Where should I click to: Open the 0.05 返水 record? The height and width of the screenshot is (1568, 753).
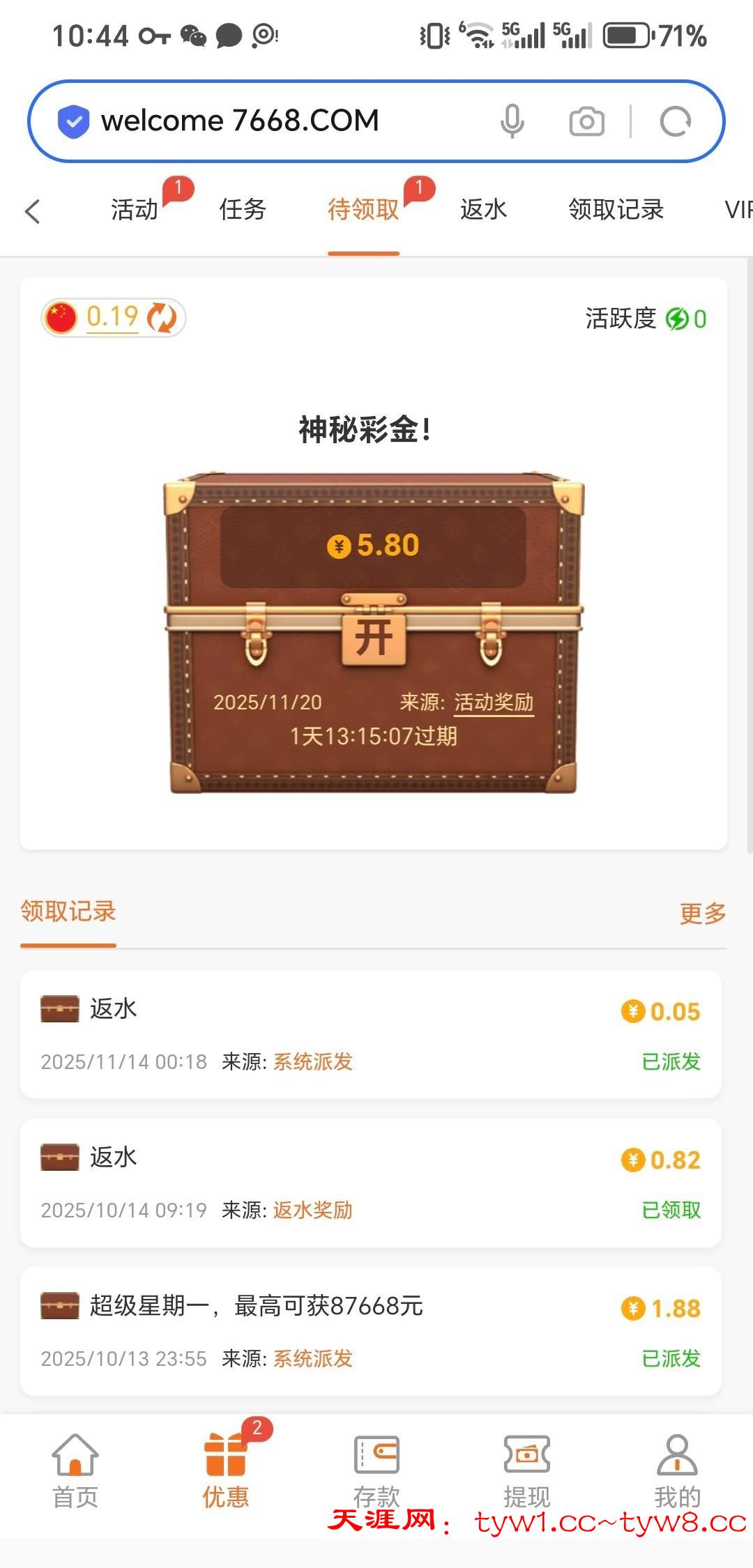(x=370, y=1033)
